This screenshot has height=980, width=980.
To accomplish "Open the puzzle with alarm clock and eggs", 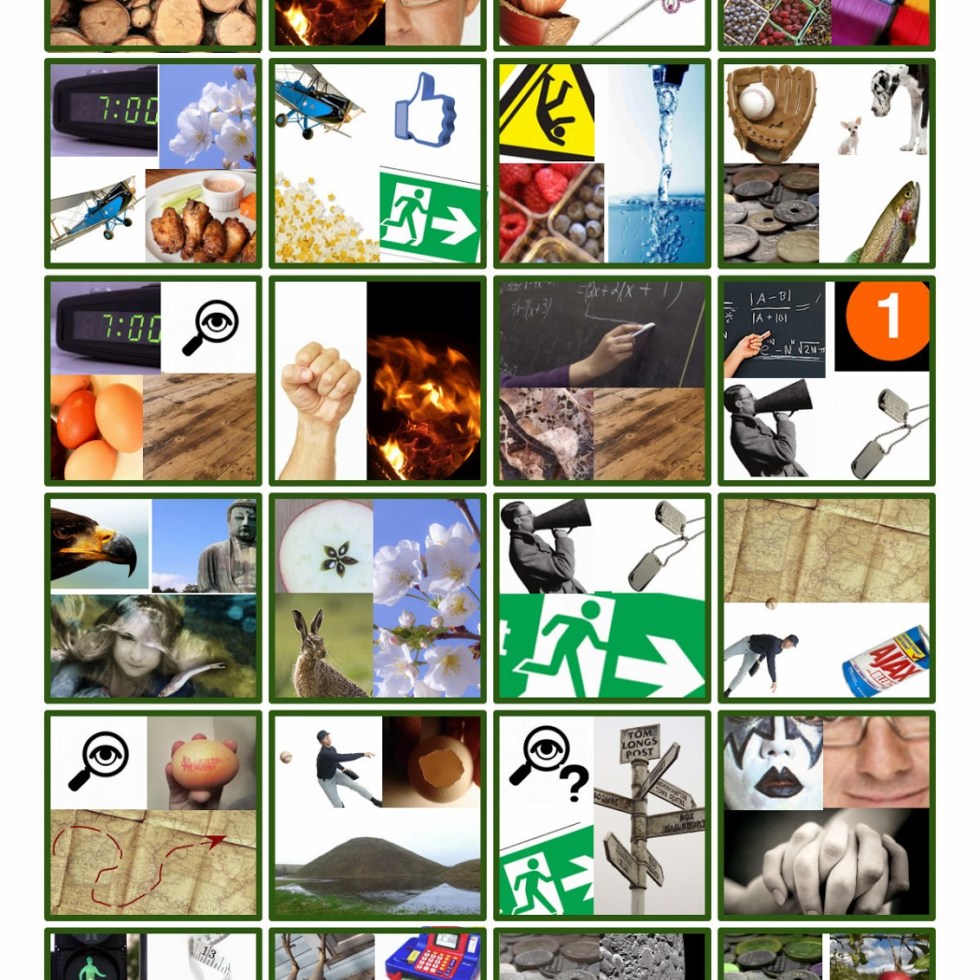I will [153, 381].
